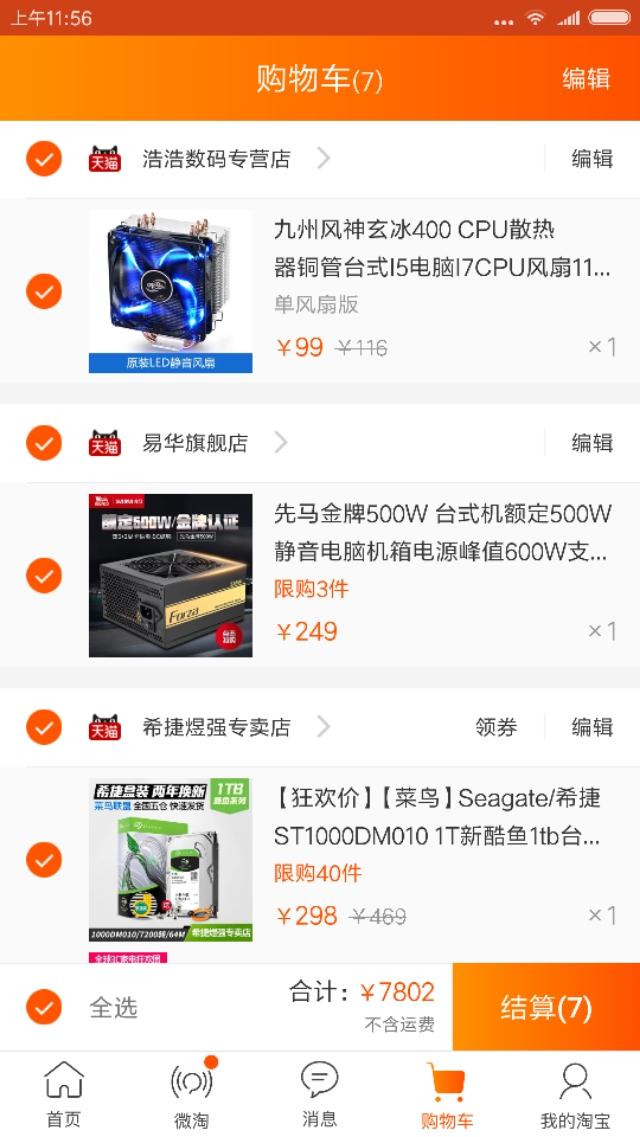Deselect the 九州风神玄冰400 CPU cooler item
This screenshot has height=1137, width=640.
44,292
